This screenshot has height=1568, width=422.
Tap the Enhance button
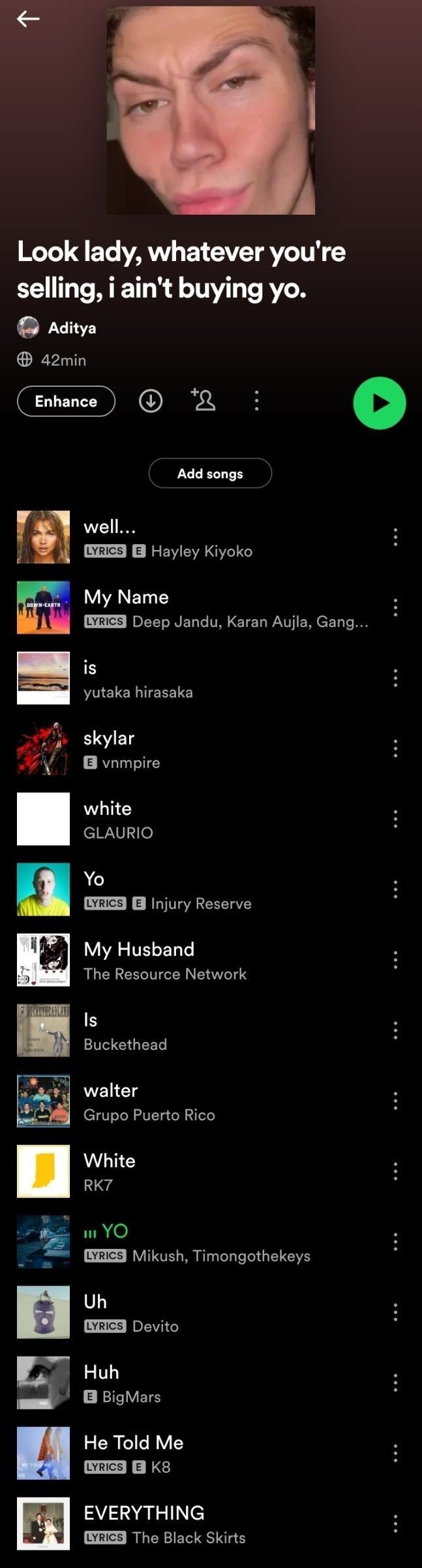66,401
